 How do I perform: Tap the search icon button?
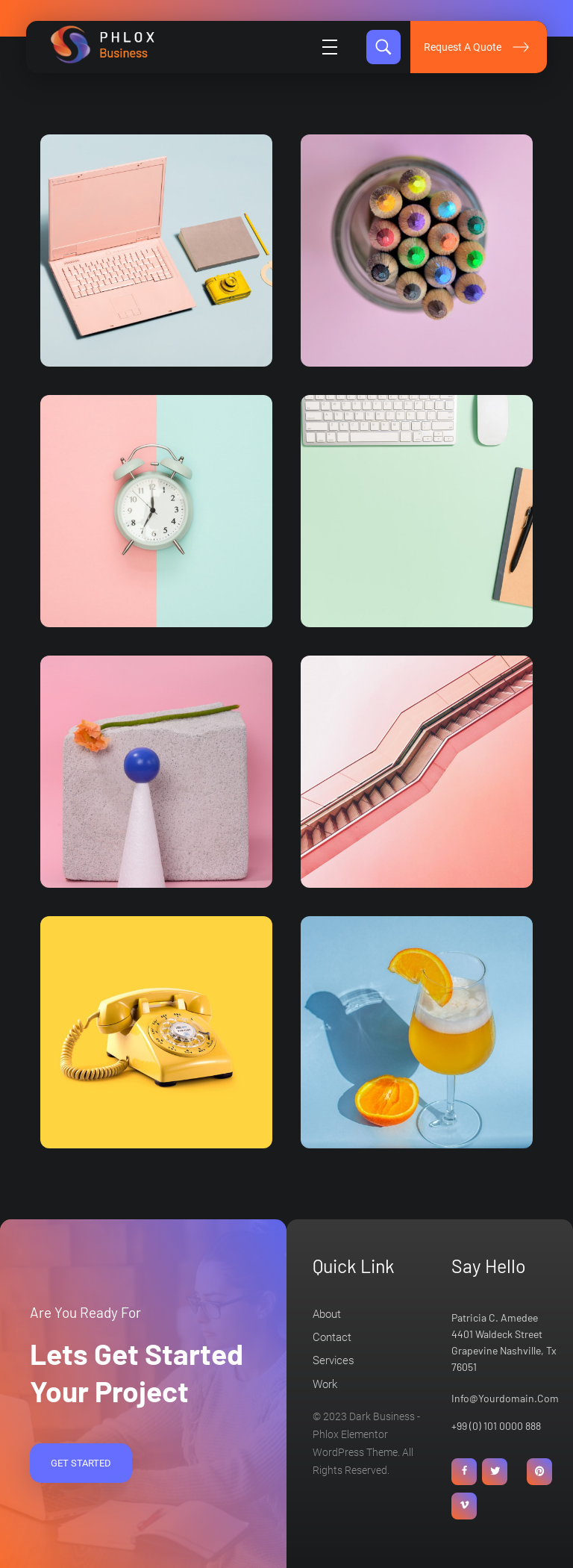coord(383,47)
